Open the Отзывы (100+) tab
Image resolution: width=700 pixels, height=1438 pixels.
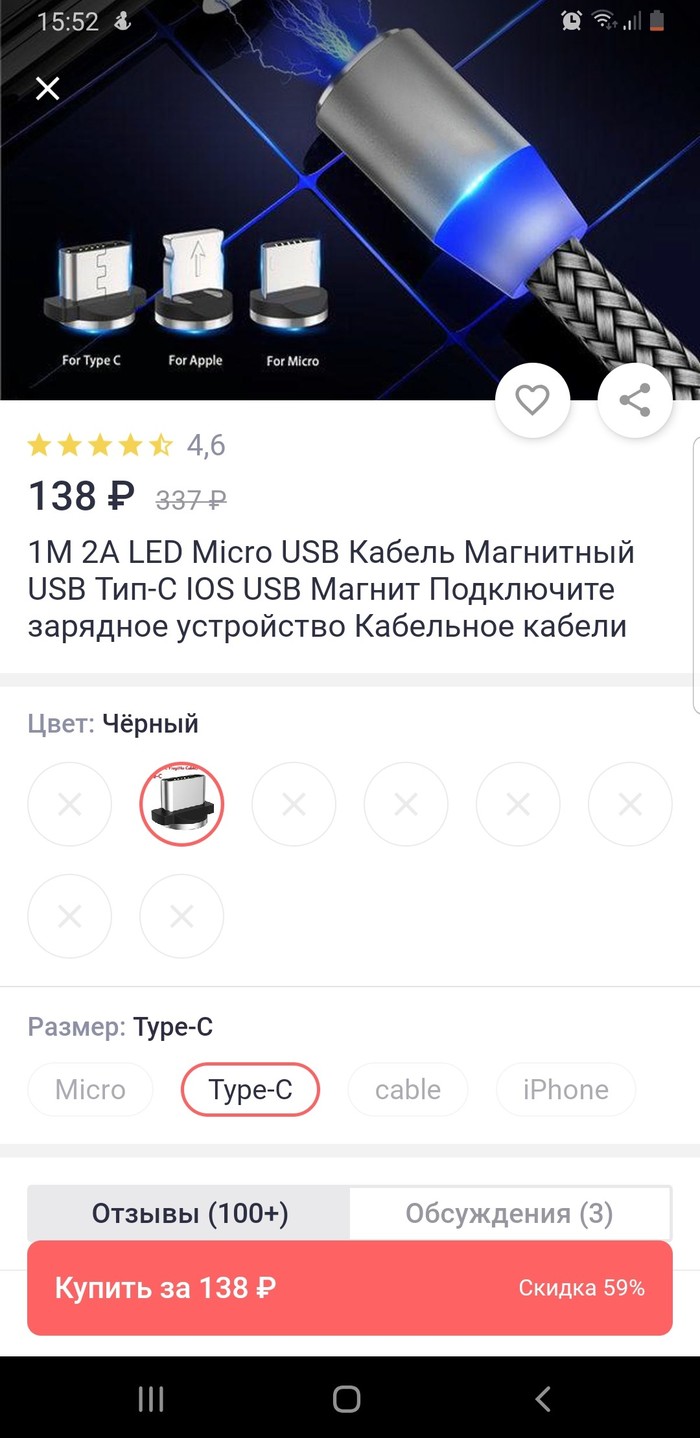pyautogui.click(x=189, y=1213)
